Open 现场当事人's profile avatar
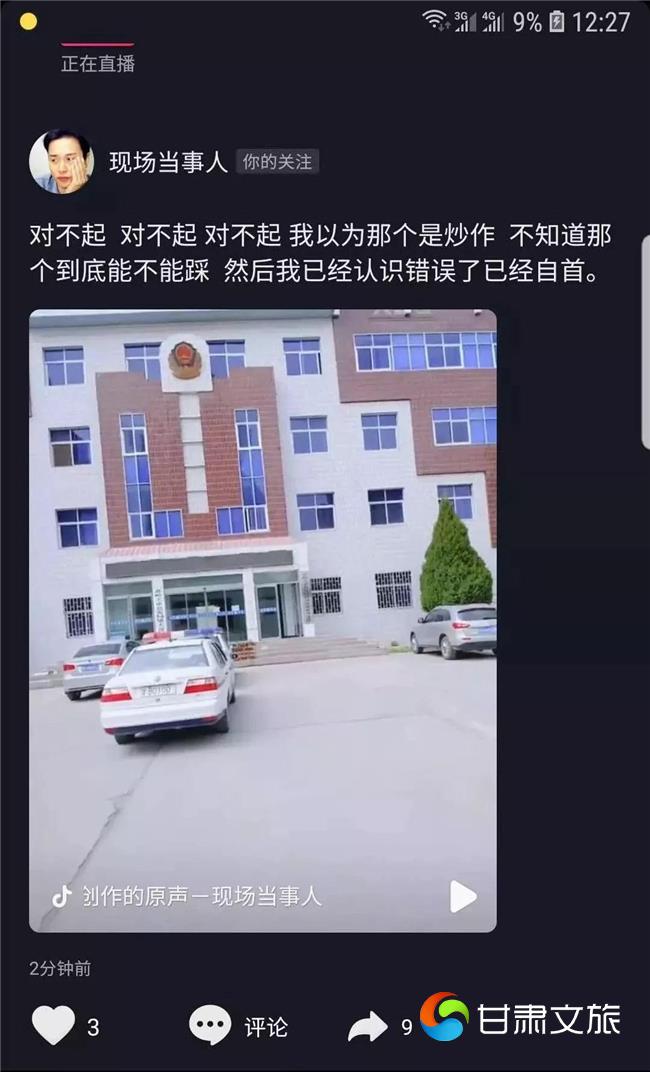This screenshot has height=1072, width=650. click(x=61, y=161)
